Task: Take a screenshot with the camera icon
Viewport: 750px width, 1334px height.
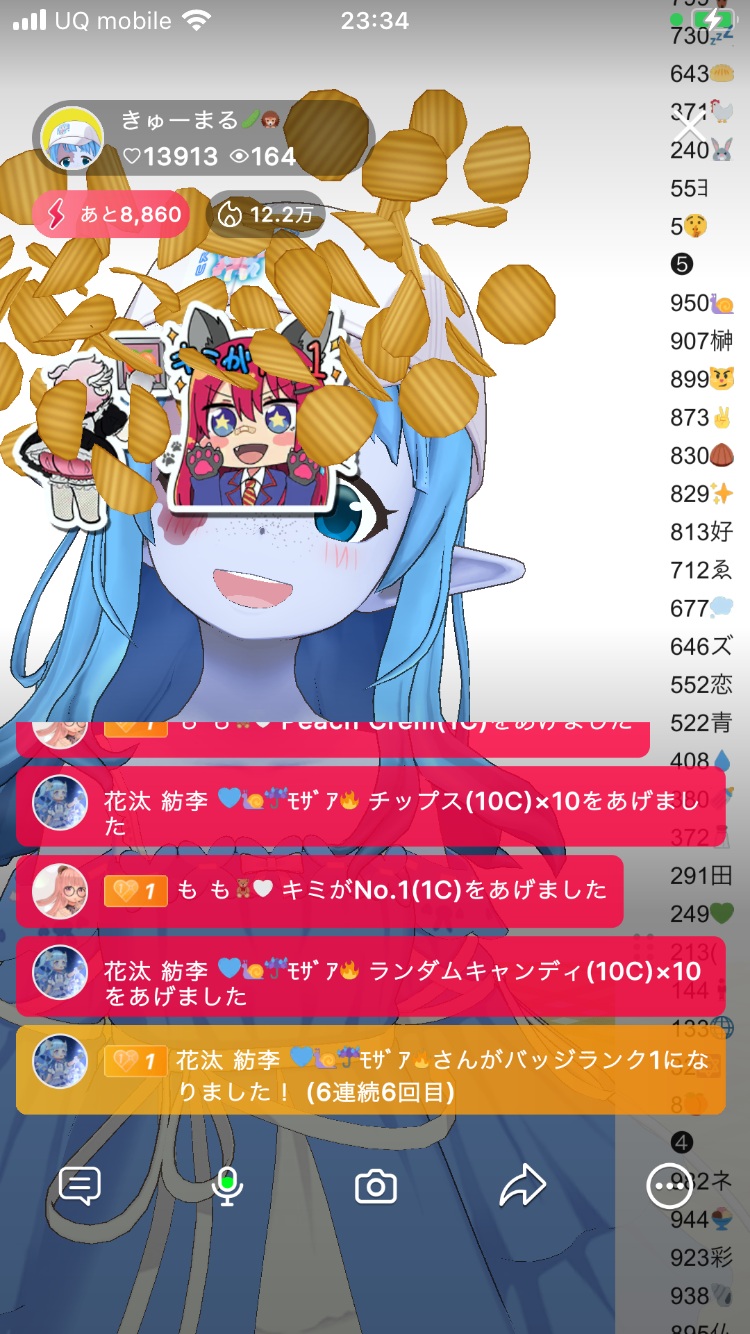Action: [x=376, y=1187]
